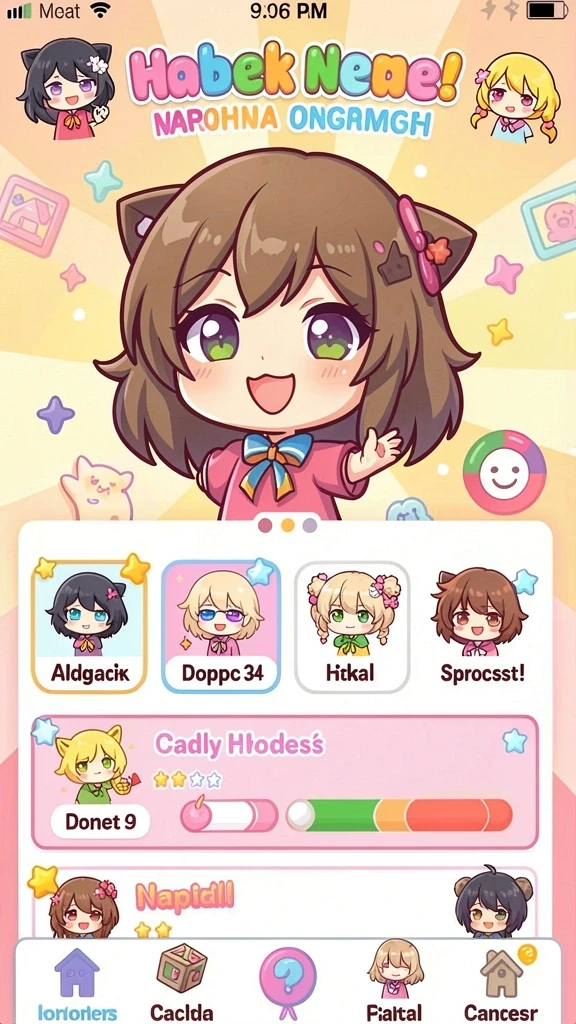This screenshot has width=576, height=1024.
Task: Go to the Caclda tab
Action: click(x=182, y=984)
